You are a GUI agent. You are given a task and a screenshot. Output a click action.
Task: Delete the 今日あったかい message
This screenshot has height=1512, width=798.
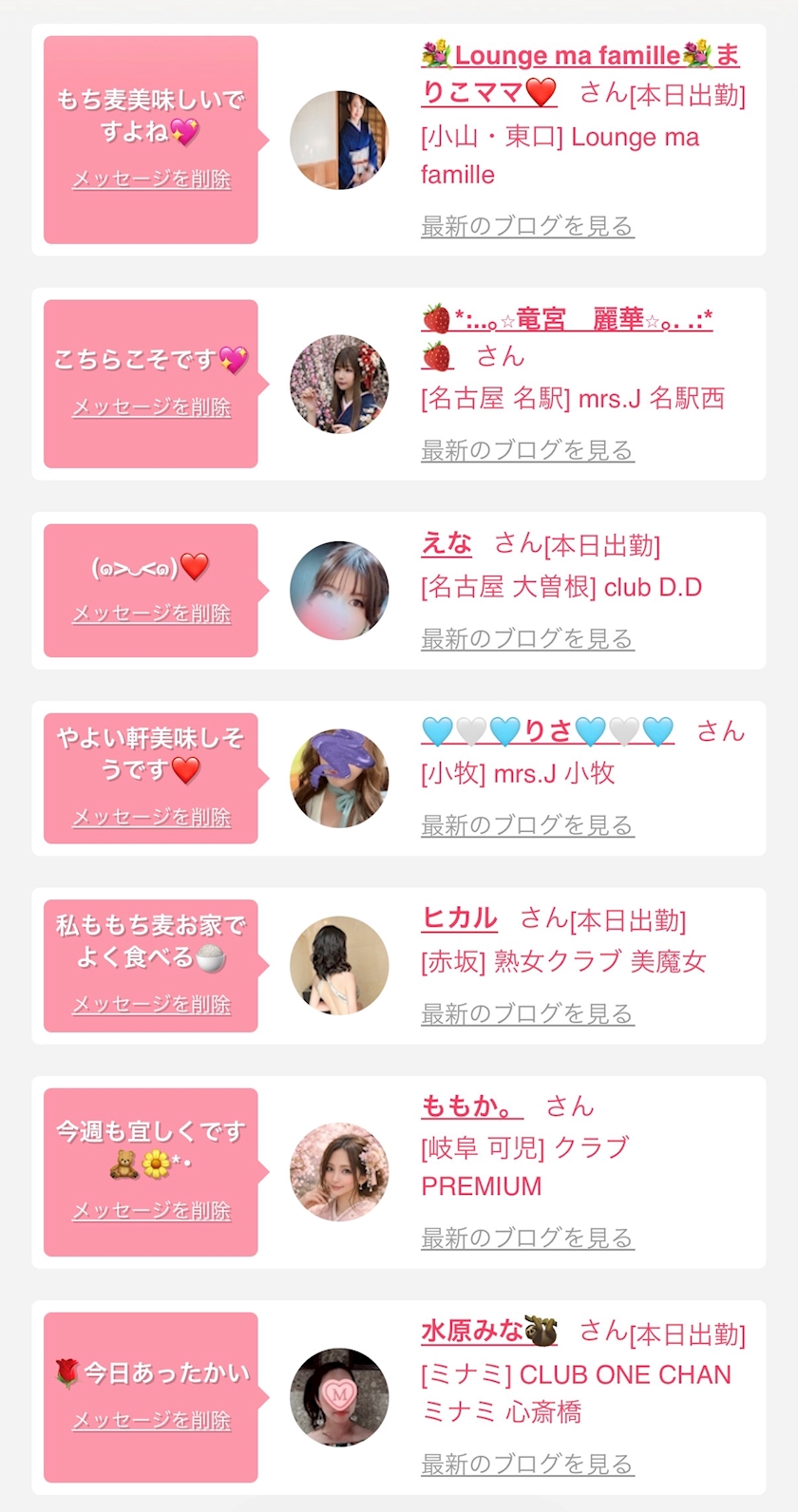click(151, 1421)
